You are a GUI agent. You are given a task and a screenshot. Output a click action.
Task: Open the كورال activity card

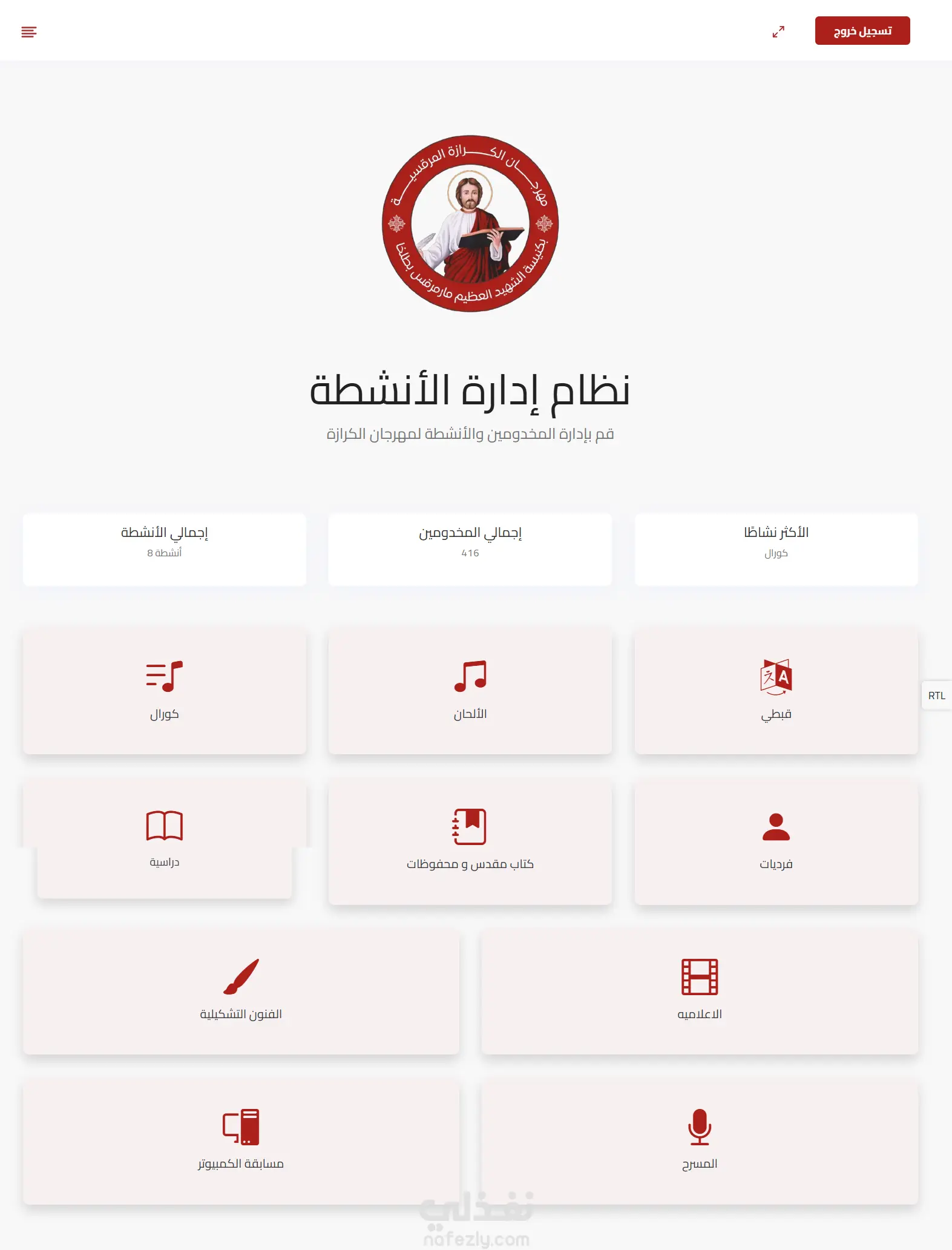point(164,691)
